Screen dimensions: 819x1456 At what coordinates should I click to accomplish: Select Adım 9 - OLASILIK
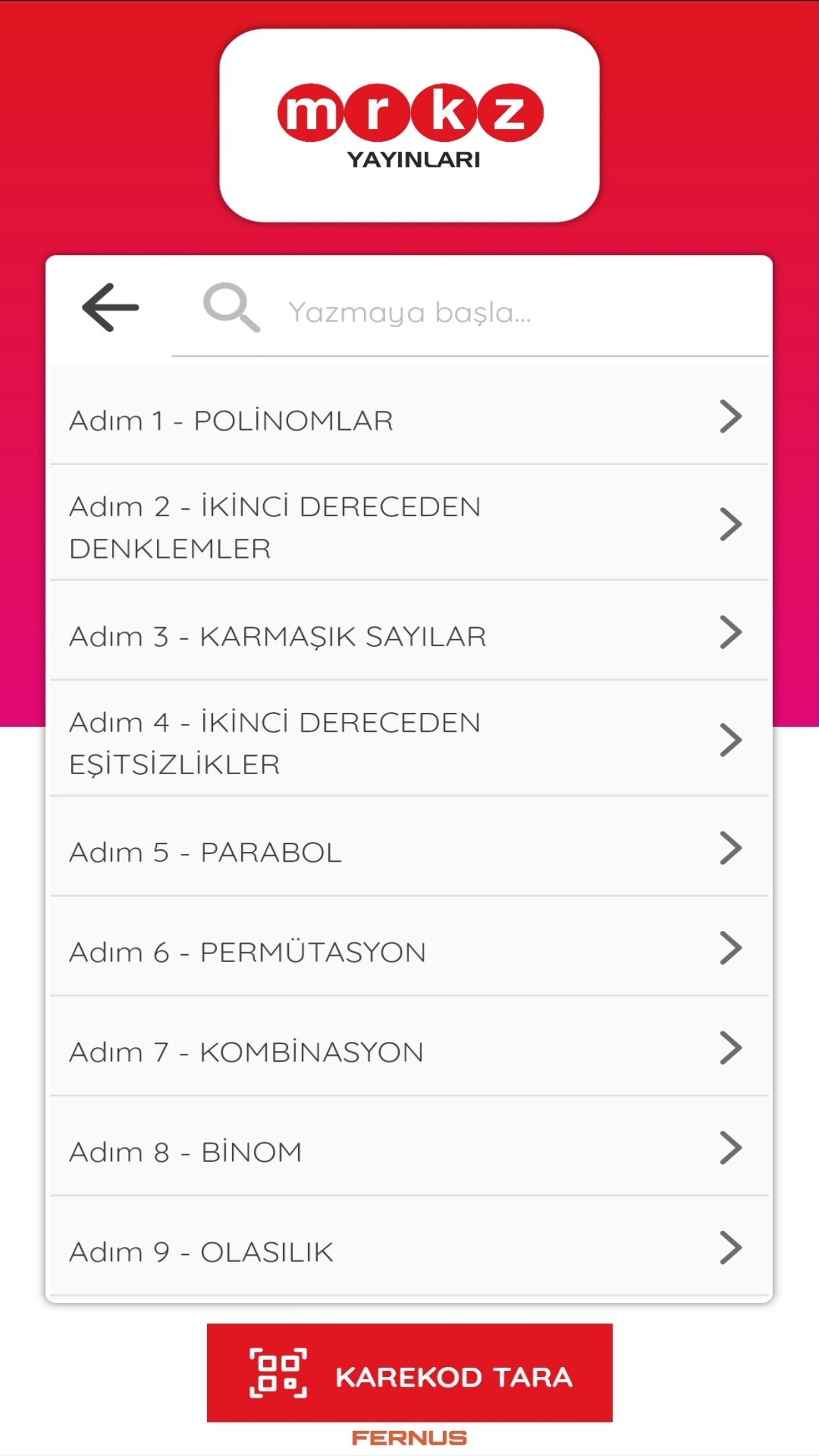[409, 1251]
